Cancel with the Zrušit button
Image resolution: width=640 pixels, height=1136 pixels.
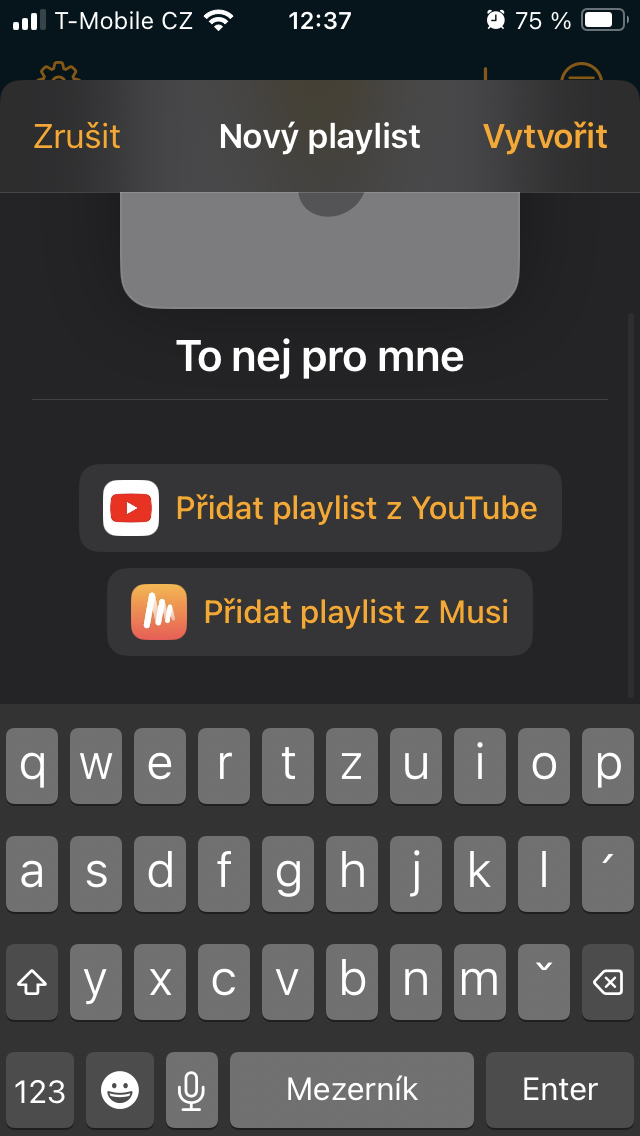tap(77, 136)
